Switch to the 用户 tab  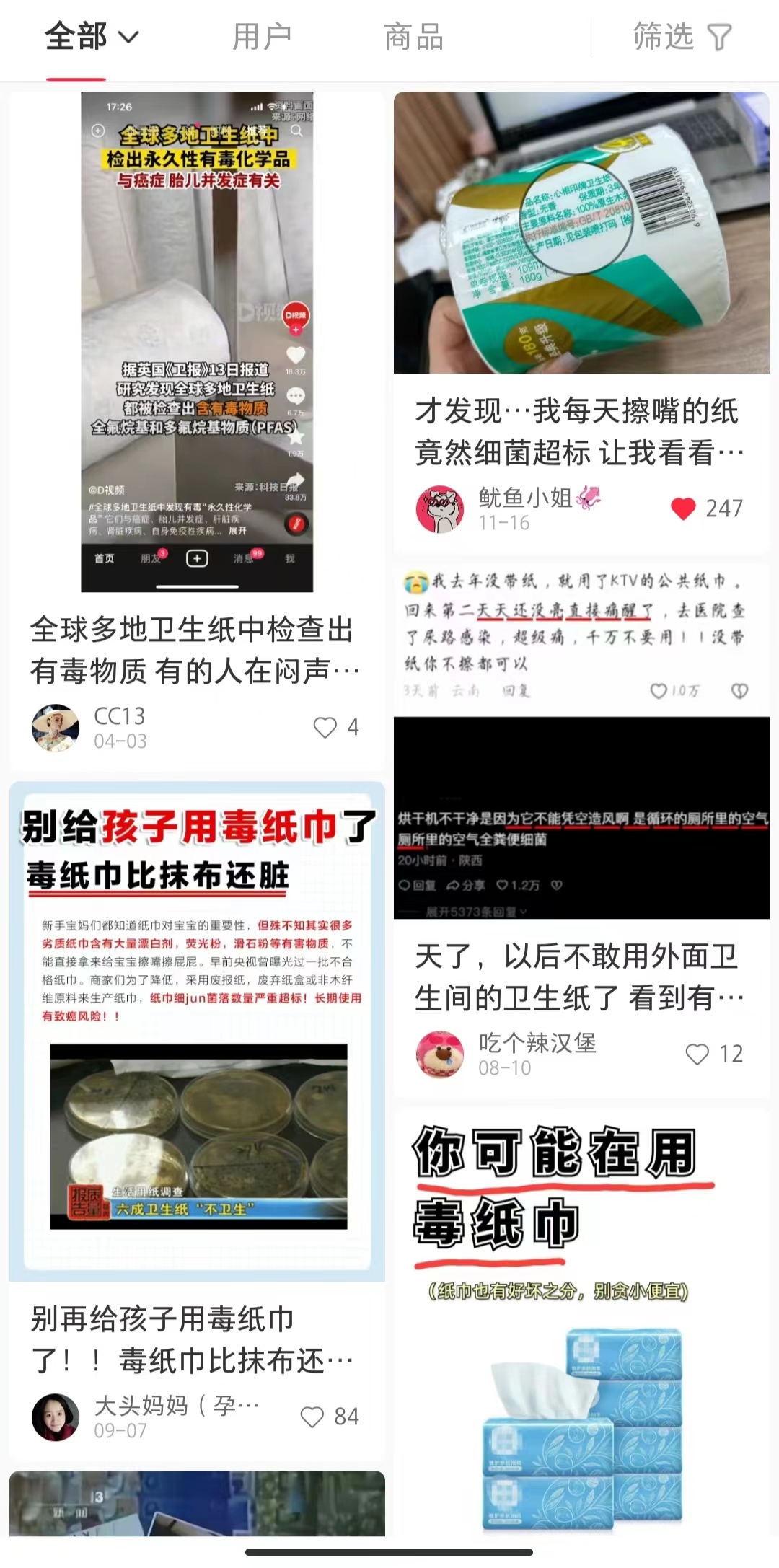262,37
